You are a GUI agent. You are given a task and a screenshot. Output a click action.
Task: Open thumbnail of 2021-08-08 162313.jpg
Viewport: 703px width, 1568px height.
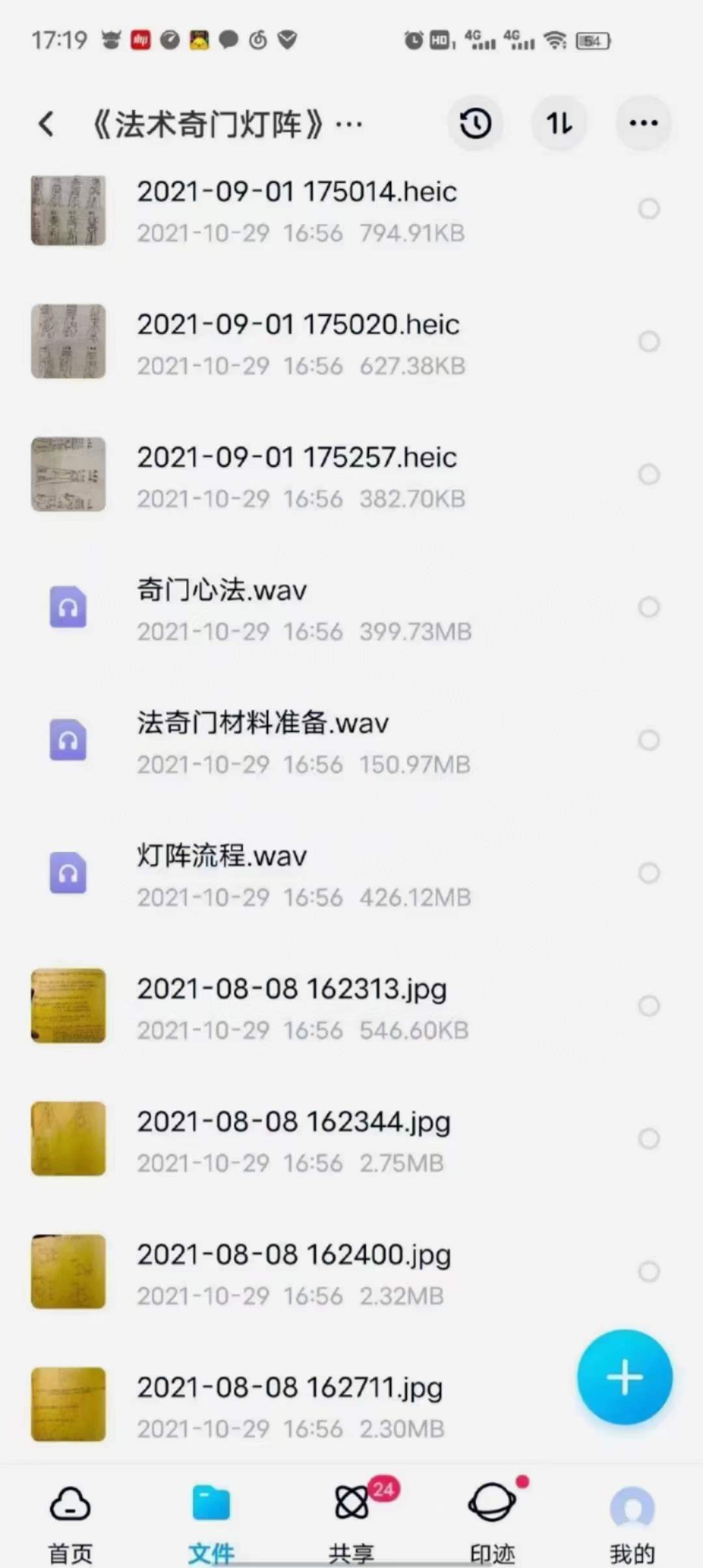point(68,1005)
